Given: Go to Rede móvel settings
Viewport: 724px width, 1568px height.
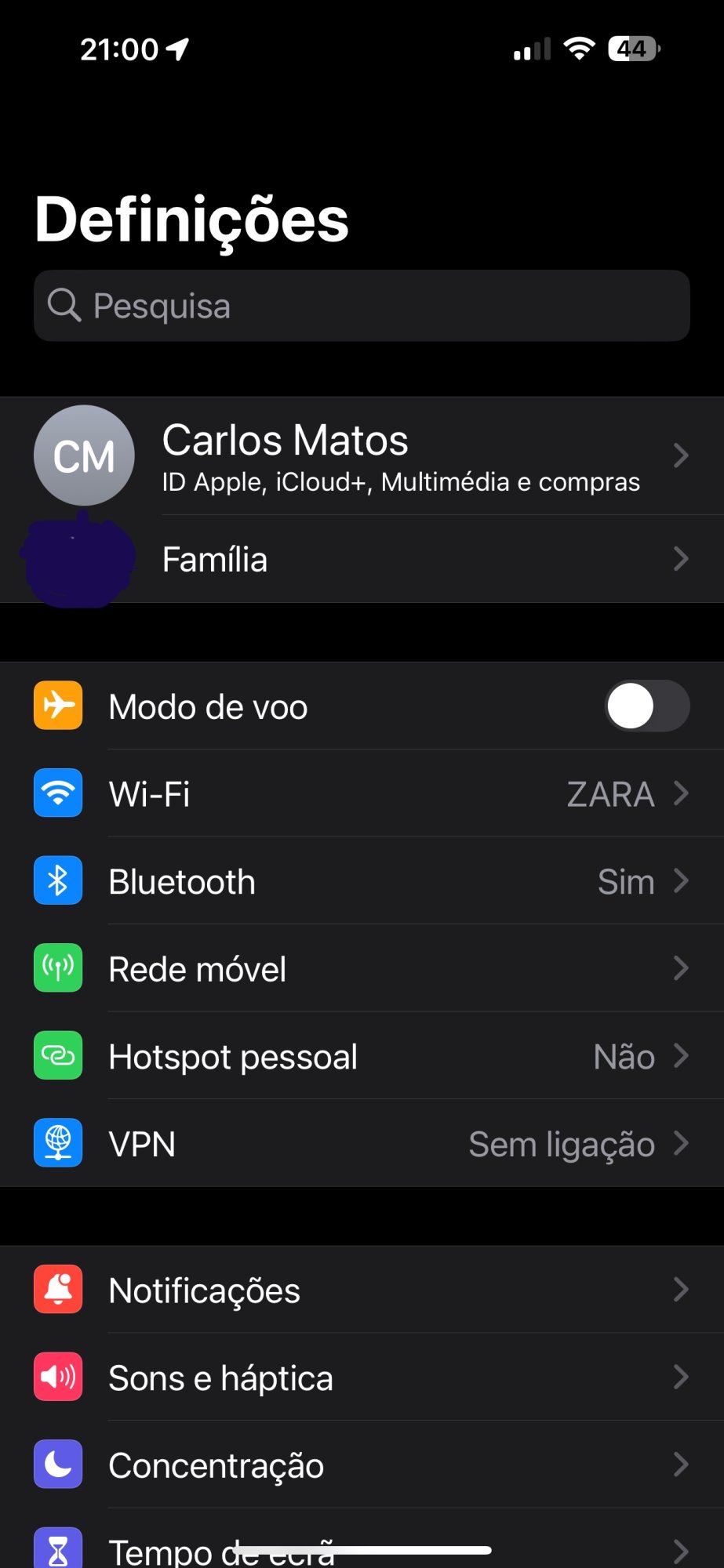Looking at the screenshot, I should click(361, 970).
